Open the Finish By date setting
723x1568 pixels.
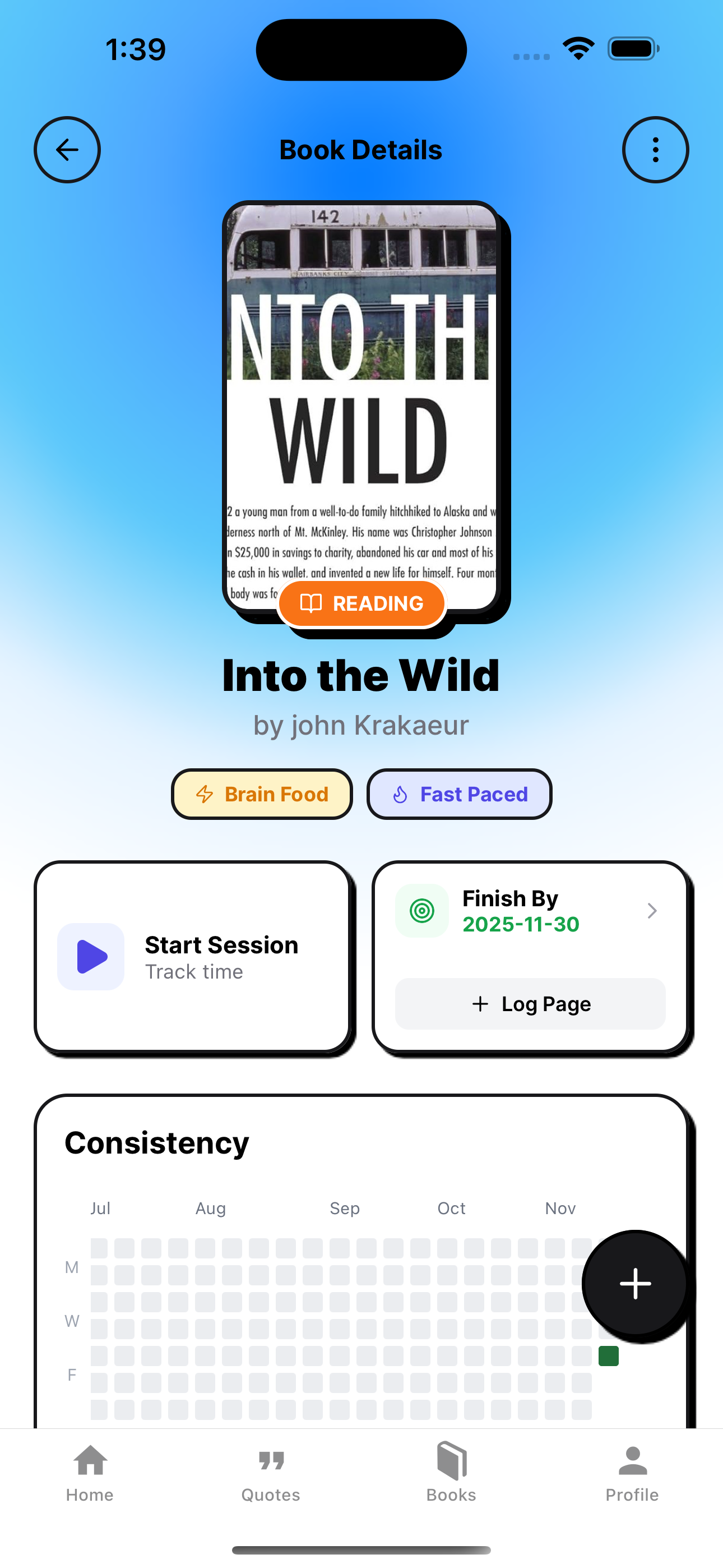pos(530,911)
